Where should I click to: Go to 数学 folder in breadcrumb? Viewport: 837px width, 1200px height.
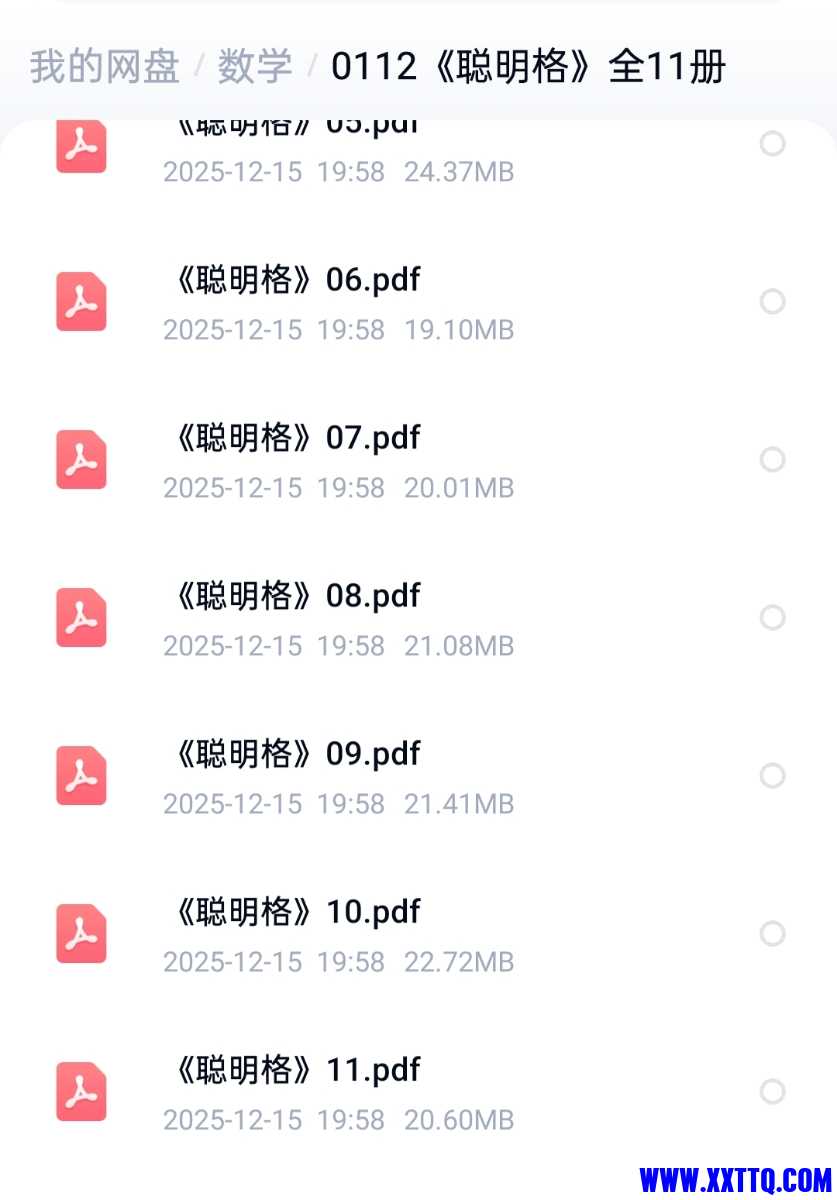255,67
